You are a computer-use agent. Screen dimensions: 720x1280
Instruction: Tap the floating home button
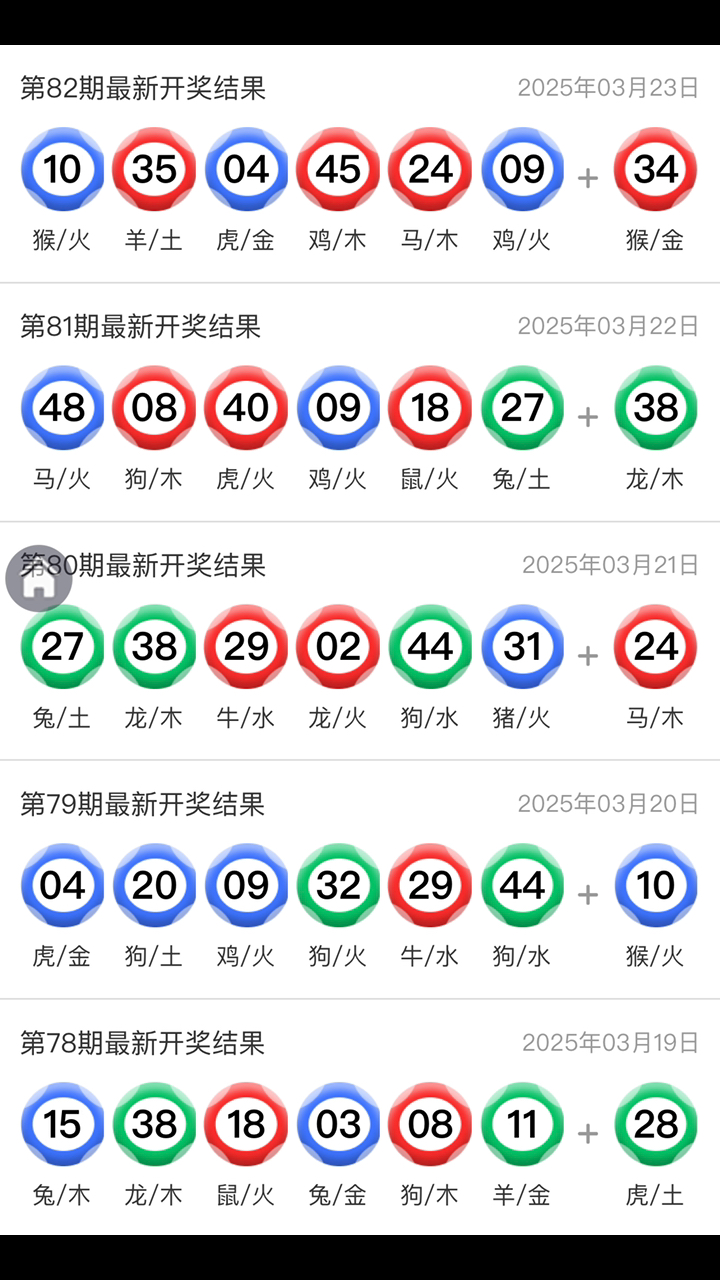pyautogui.click(x=39, y=578)
